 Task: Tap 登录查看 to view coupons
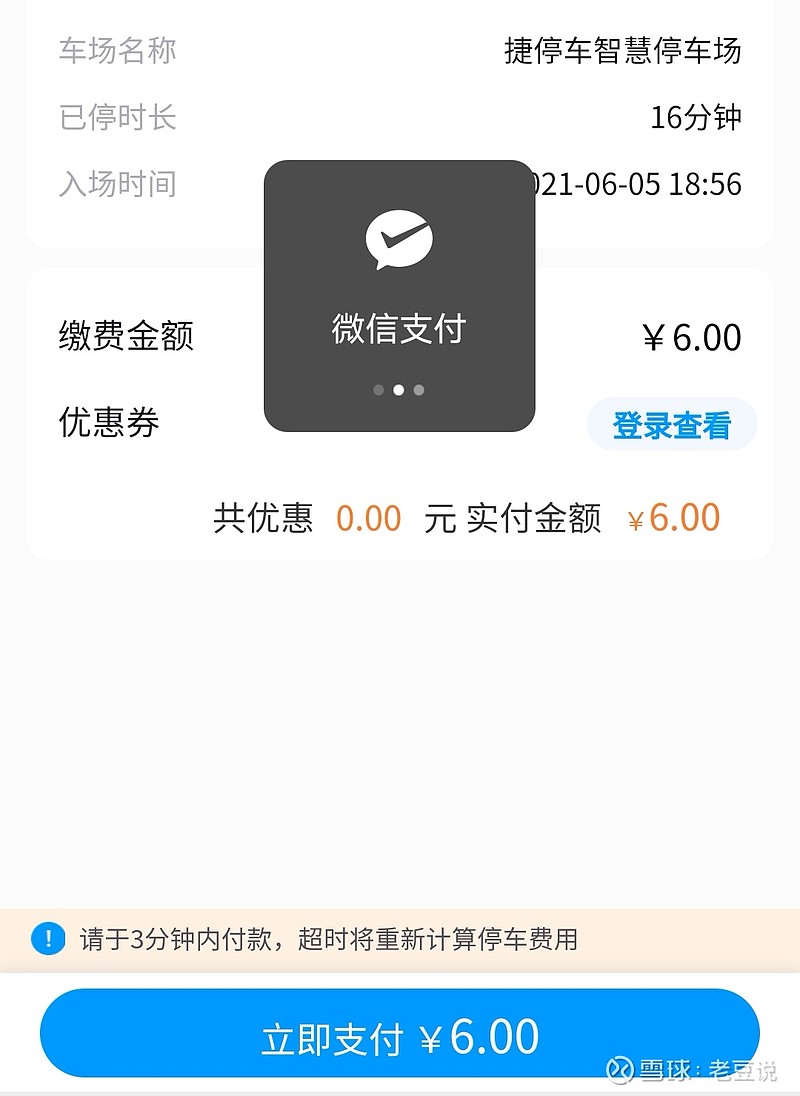coord(671,425)
